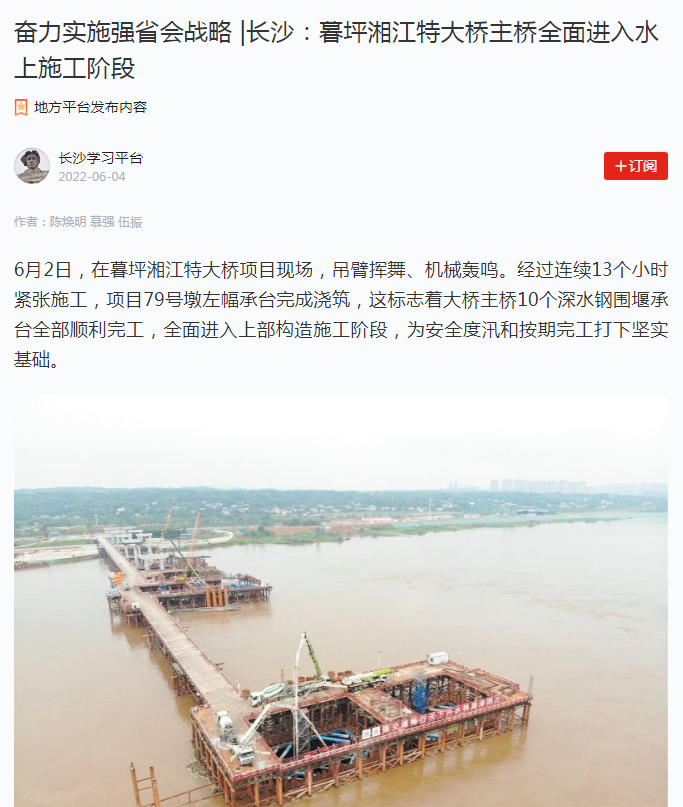Subscribe with the red 订阅 button
Image resolution: width=683 pixels, height=807 pixels.
click(635, 166)
